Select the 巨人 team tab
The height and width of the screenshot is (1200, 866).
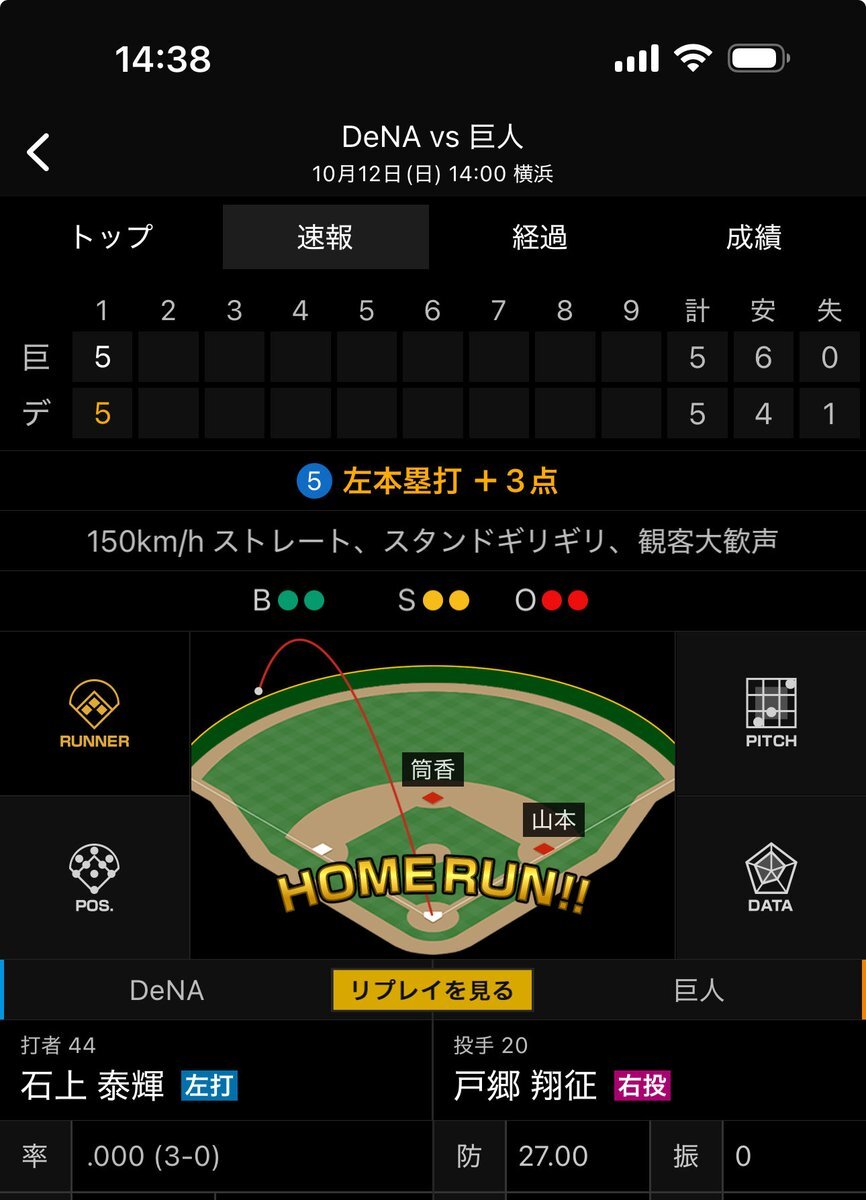(699, 990)
